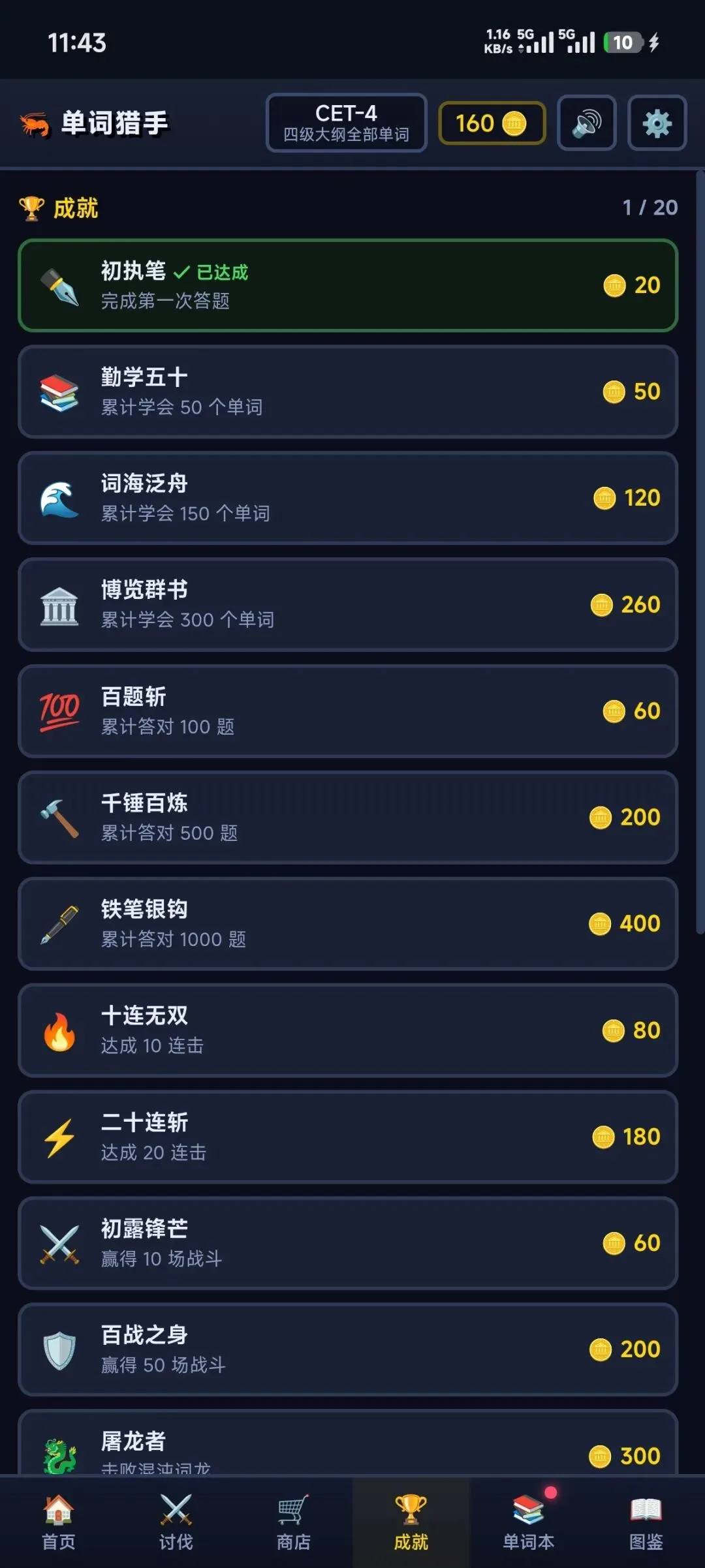Image resolution: width=705 pixels, height=1568 pixels.
Task: Open the CET-4 word list selector
Action: click(346, 123)
